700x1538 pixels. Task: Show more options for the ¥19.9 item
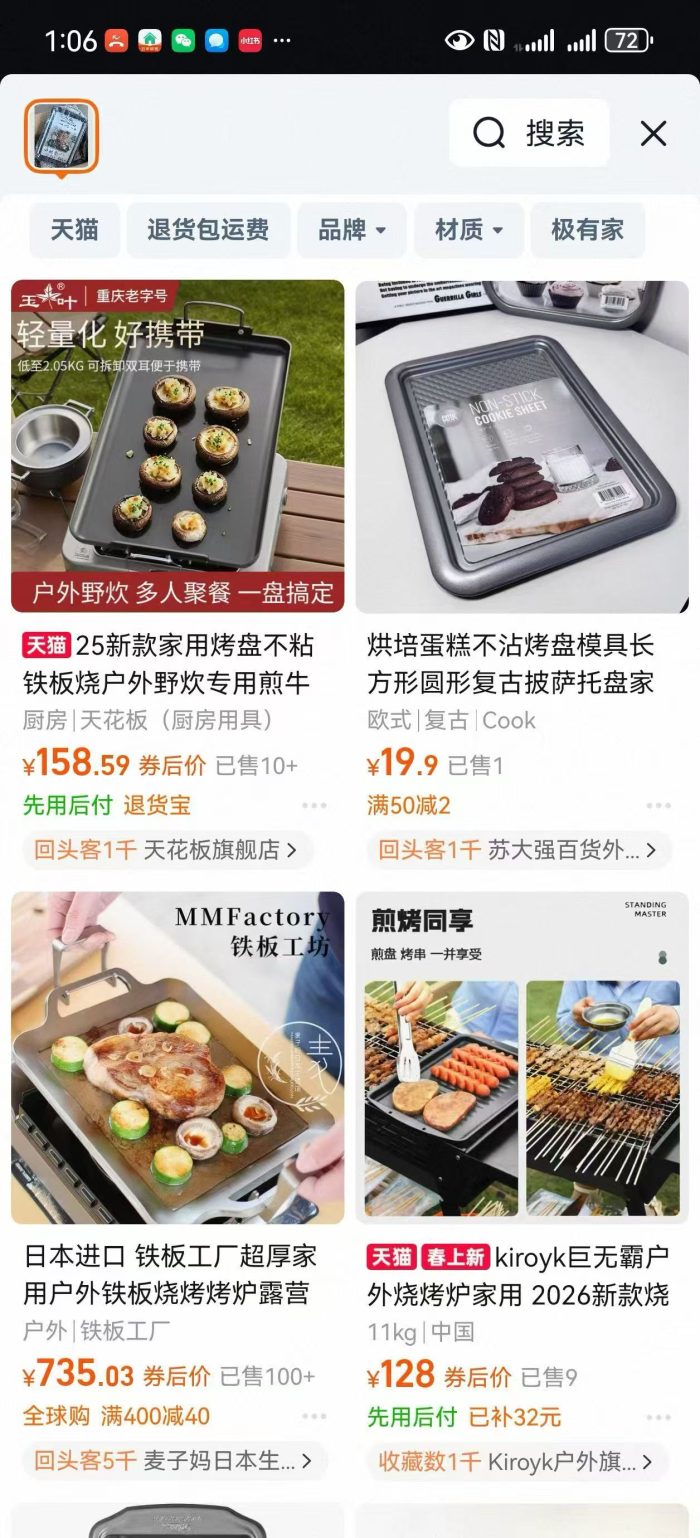click(x=658, y=805)
